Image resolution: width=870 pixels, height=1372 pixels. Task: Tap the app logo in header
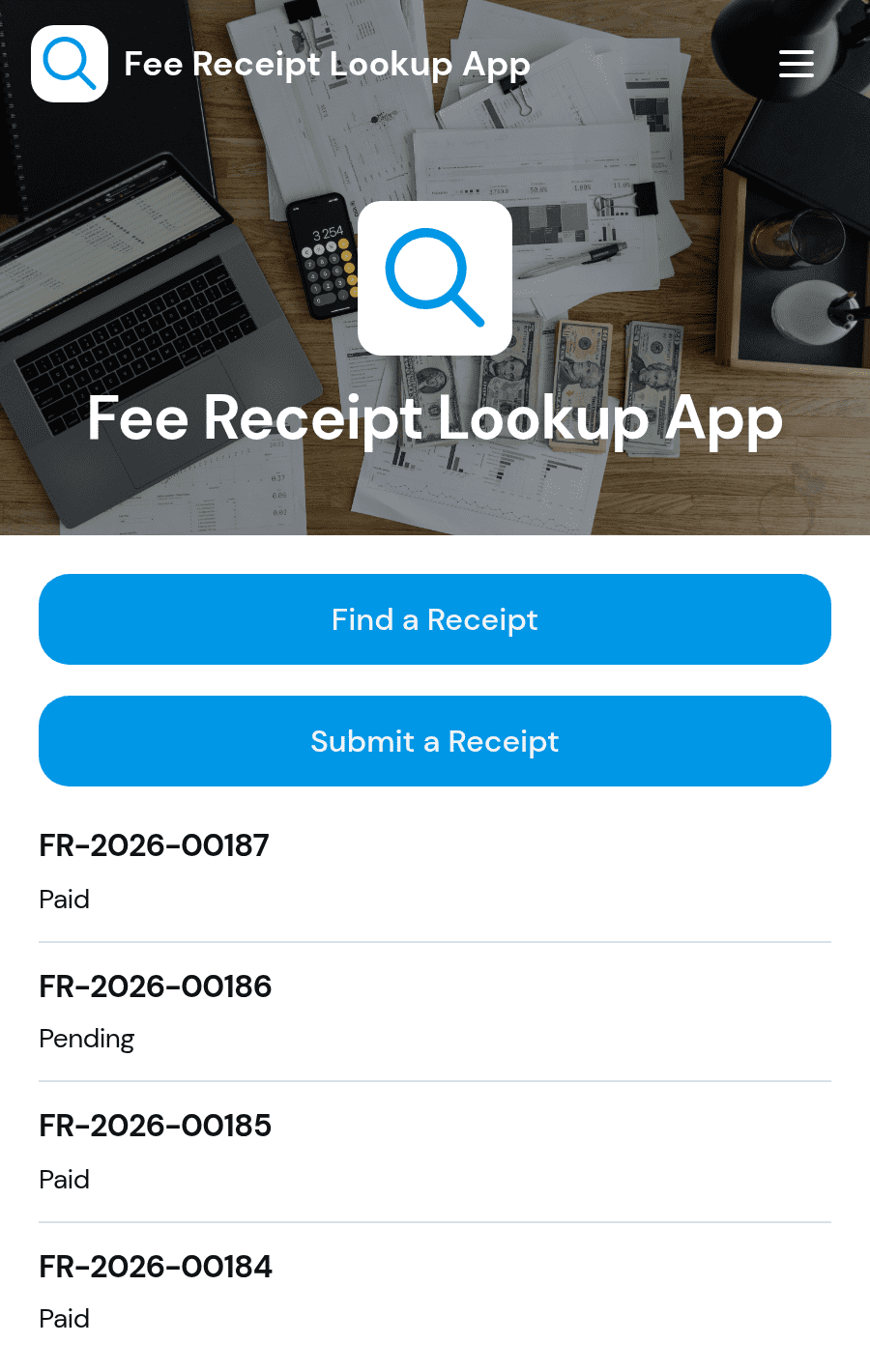tap(70, 64)
